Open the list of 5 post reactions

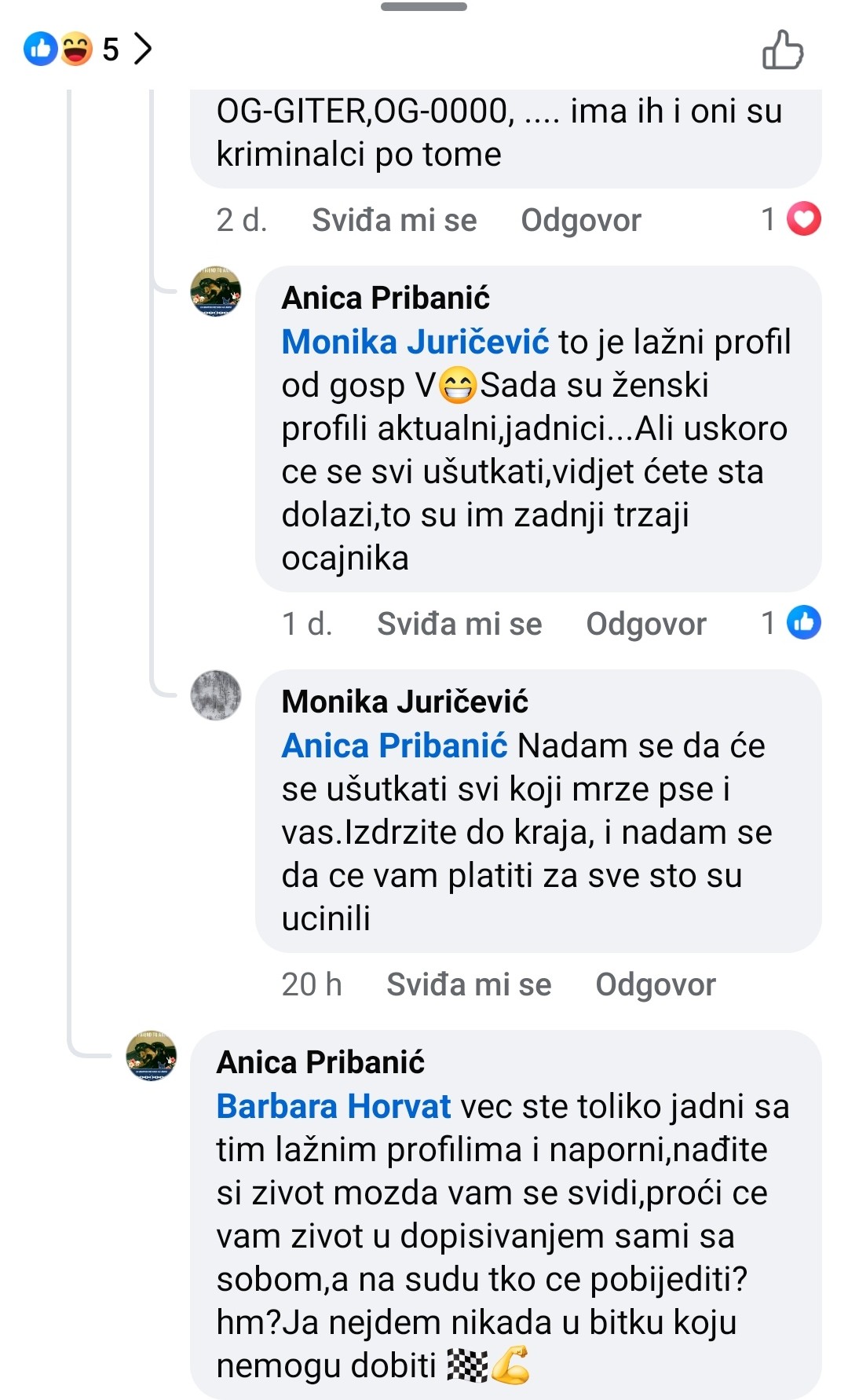point(87,49)
